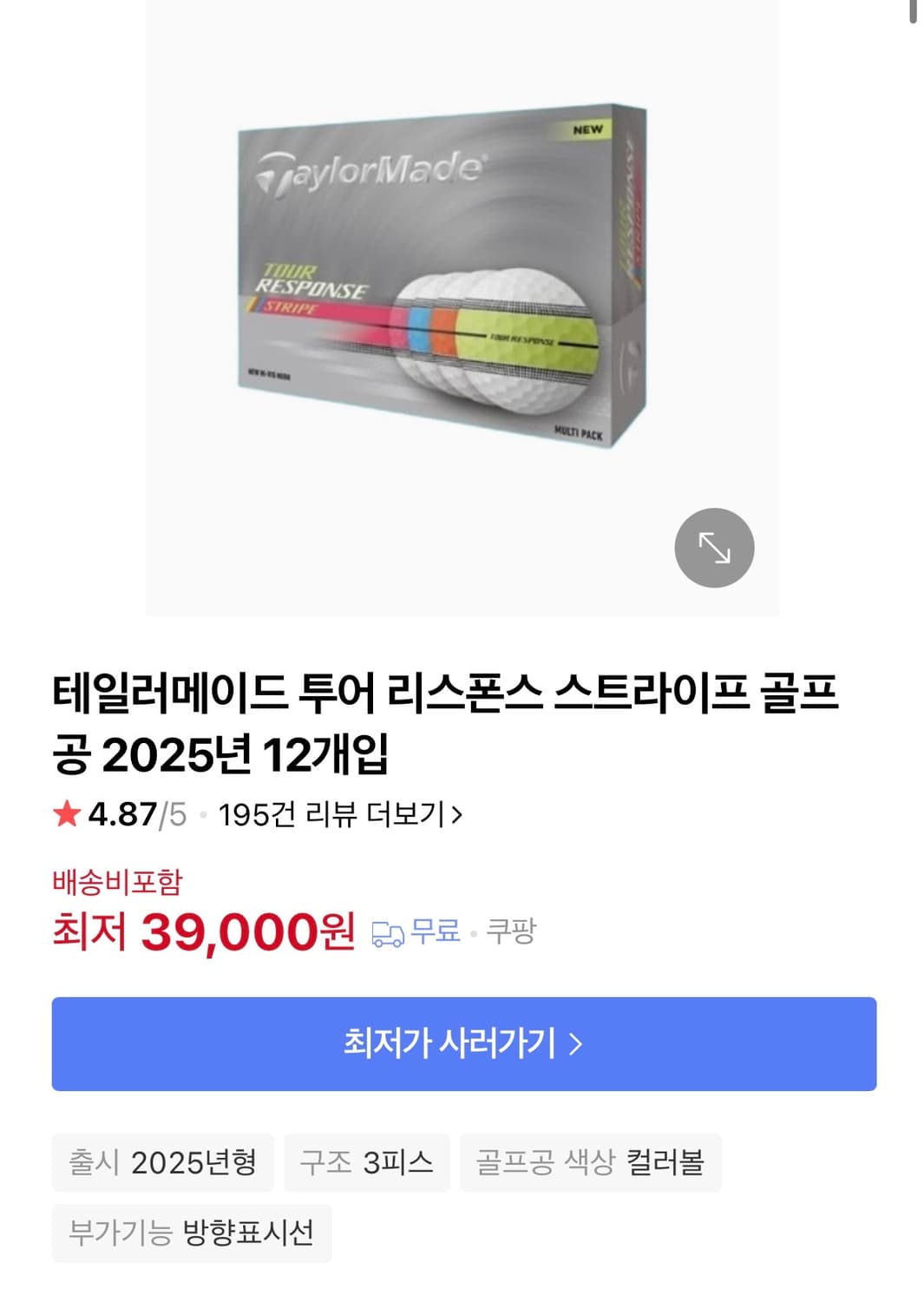Screen dimensions: 924x1302
Task: Open the 195건 리뷰 더보기 review link
Action: 334,814
